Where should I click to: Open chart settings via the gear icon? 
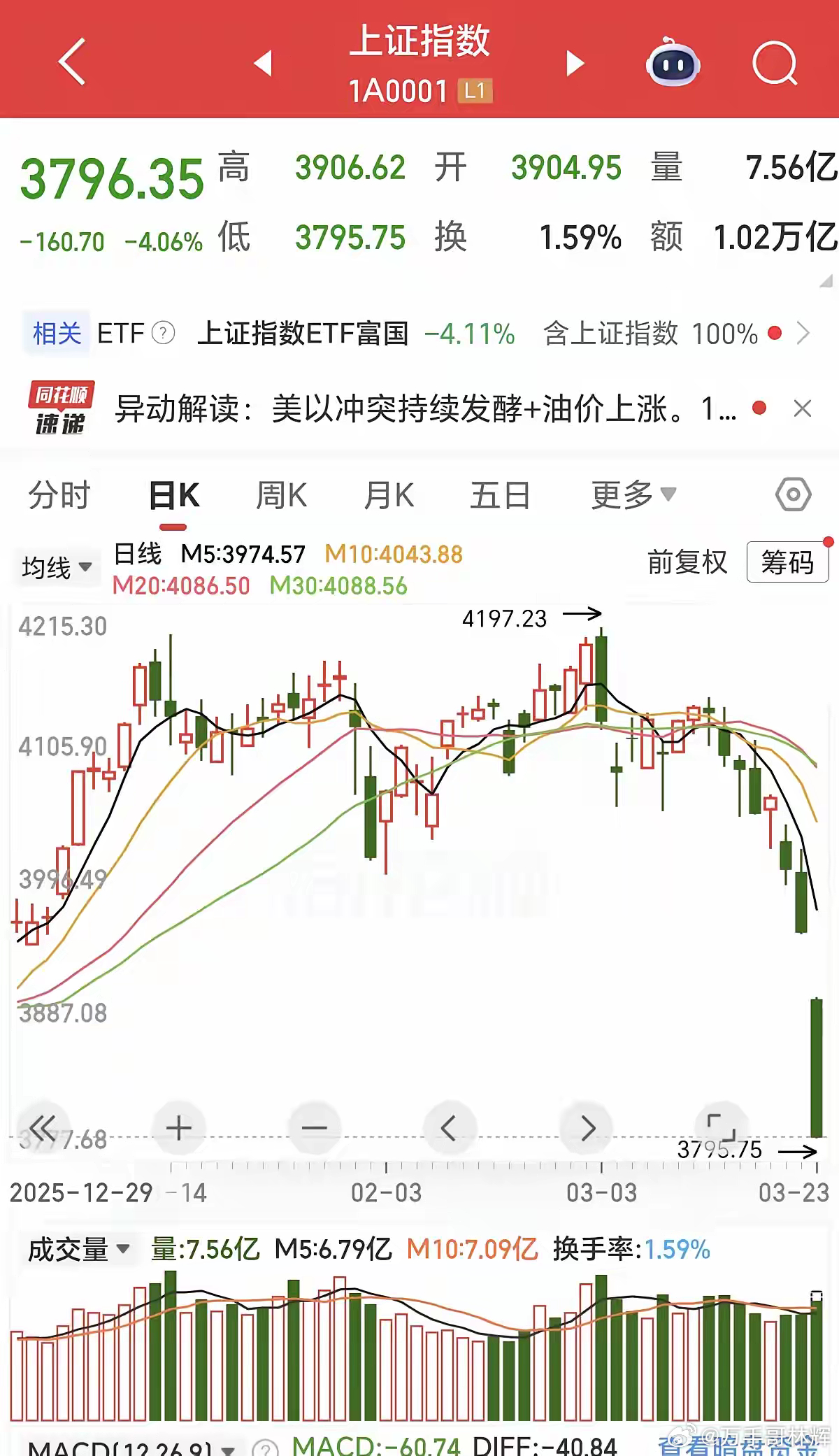point(794,494)
